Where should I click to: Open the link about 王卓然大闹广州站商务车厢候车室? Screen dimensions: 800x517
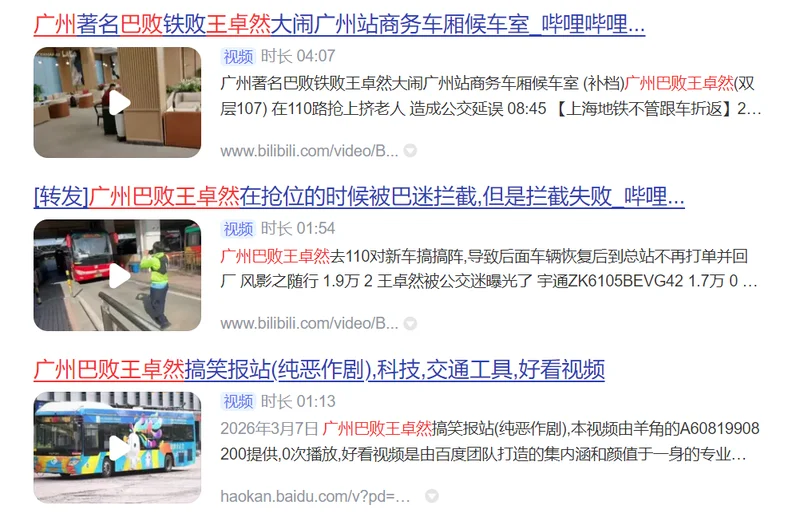[339, 24]
